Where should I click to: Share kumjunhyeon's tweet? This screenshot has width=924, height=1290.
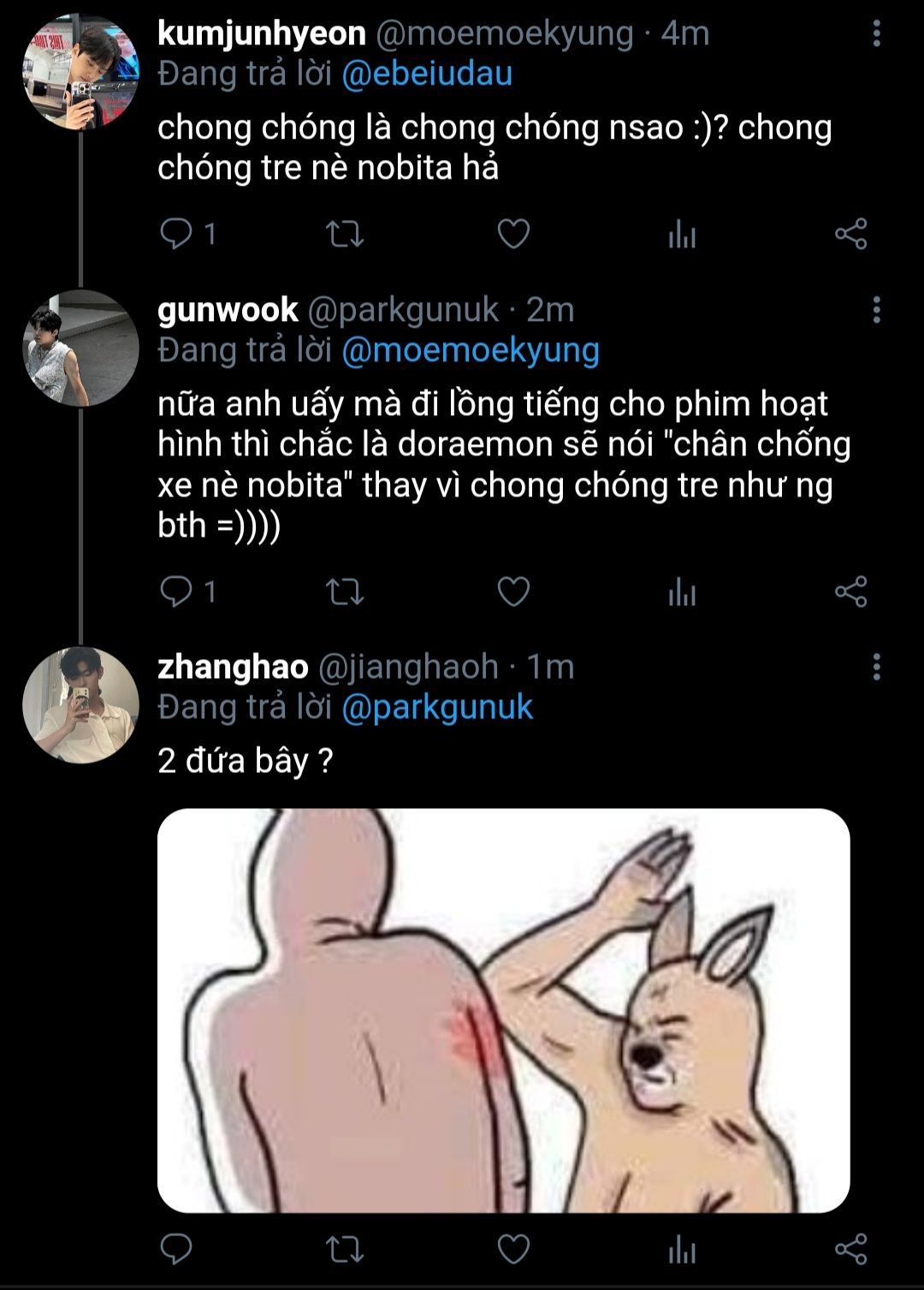[x=850, y=234]
